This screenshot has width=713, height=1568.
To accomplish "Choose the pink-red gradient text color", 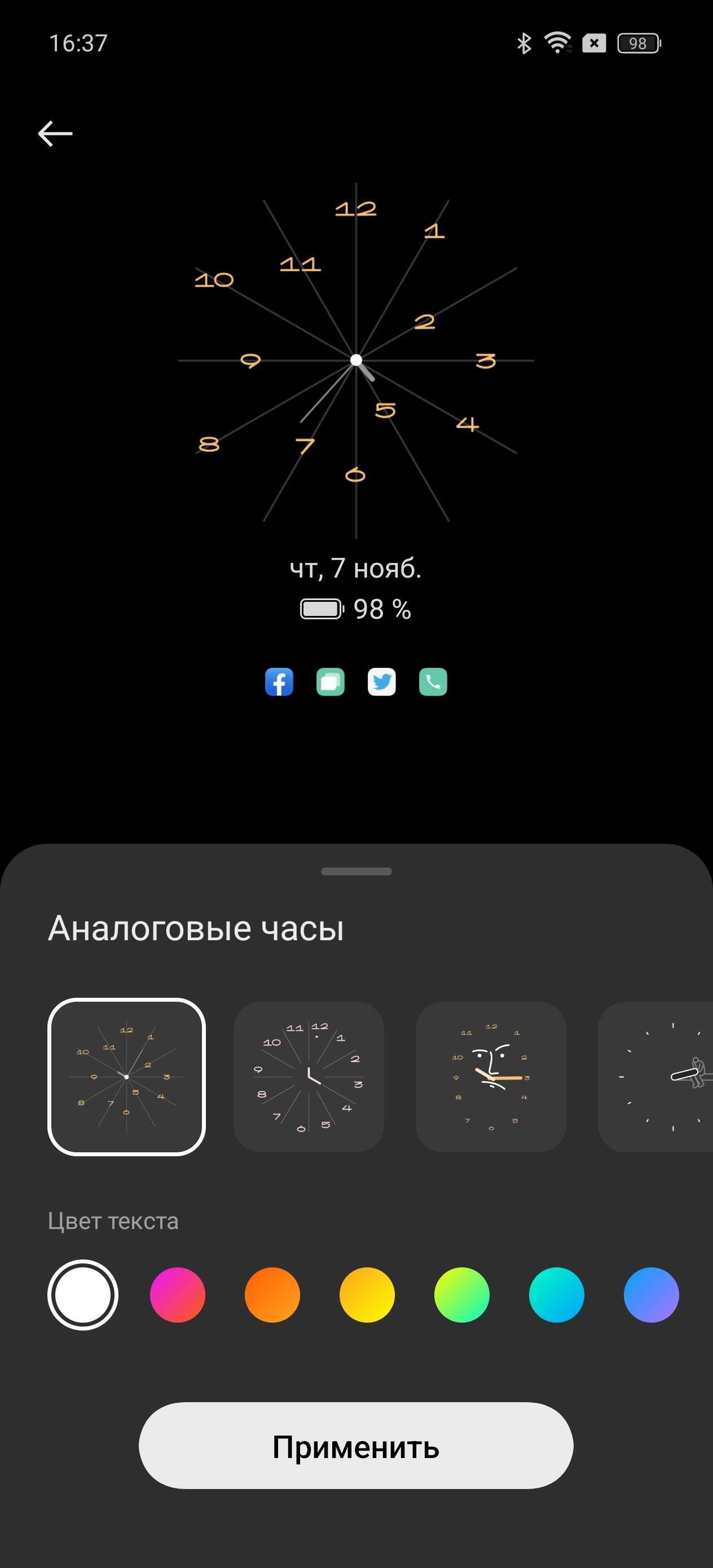I will 178,1294.
